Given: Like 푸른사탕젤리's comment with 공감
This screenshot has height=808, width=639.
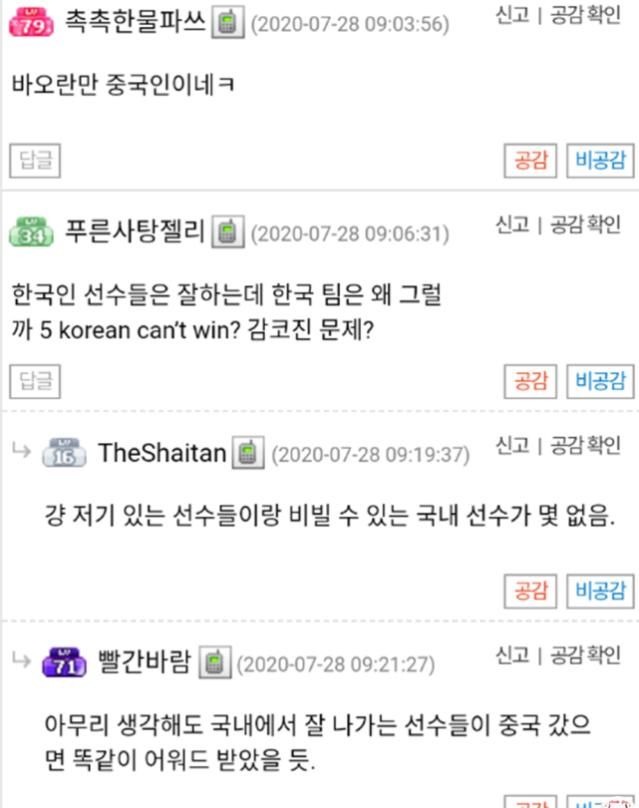Looking at the screenshot, I should tap(530, 380).
